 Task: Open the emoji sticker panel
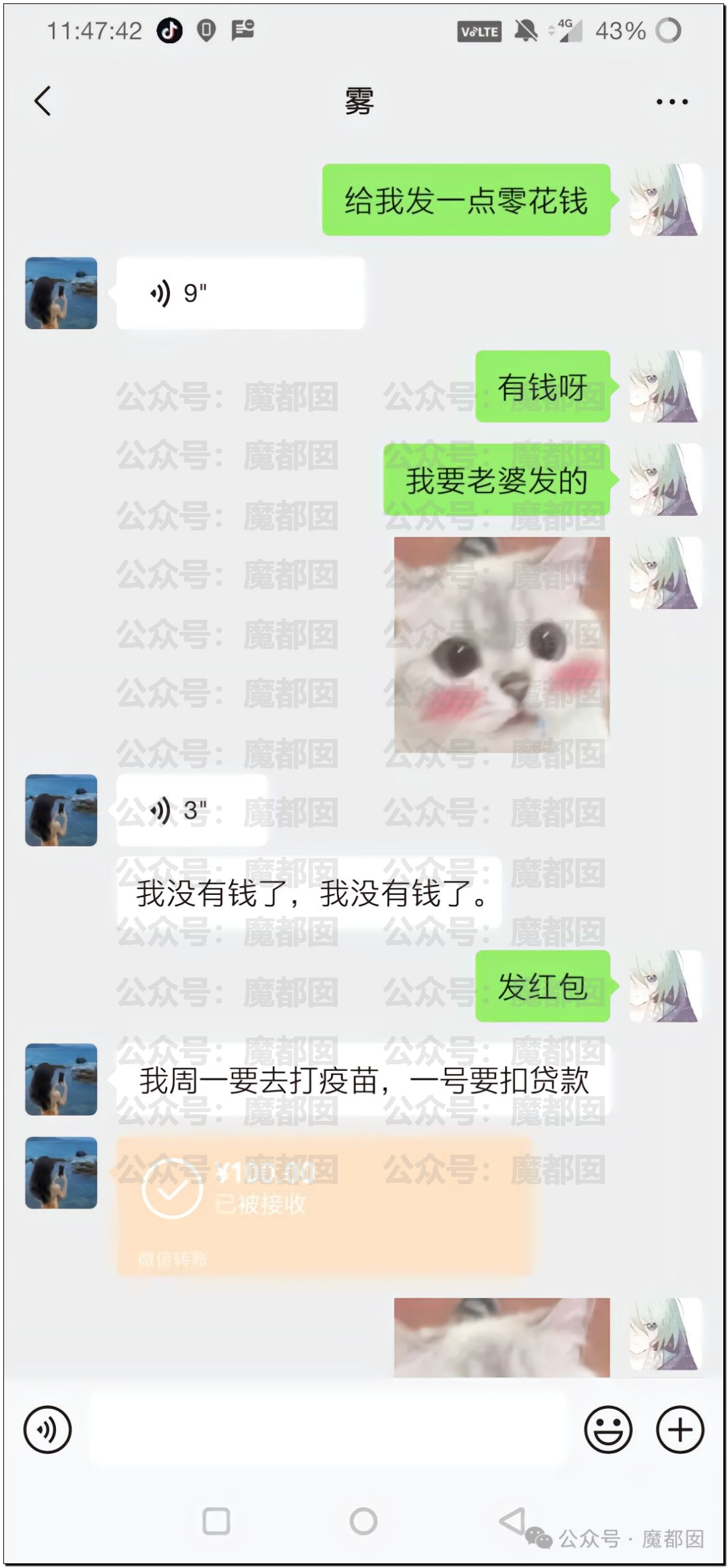pyautogui.click(x=608, y=1429)
